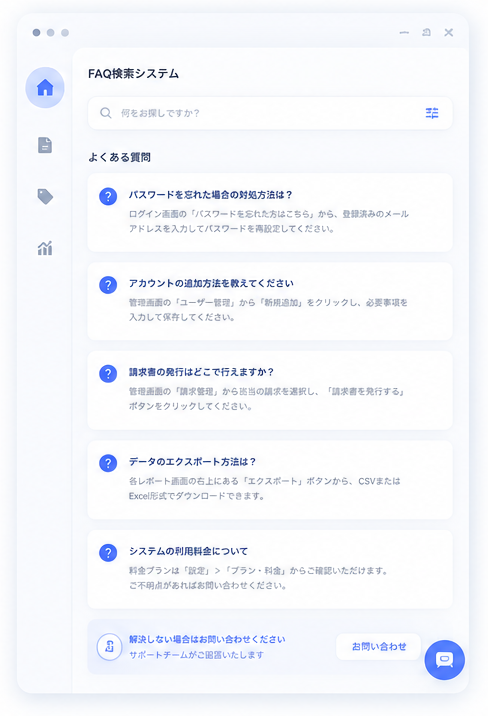Open the home icon in the sidebar

tap(45, 87)
